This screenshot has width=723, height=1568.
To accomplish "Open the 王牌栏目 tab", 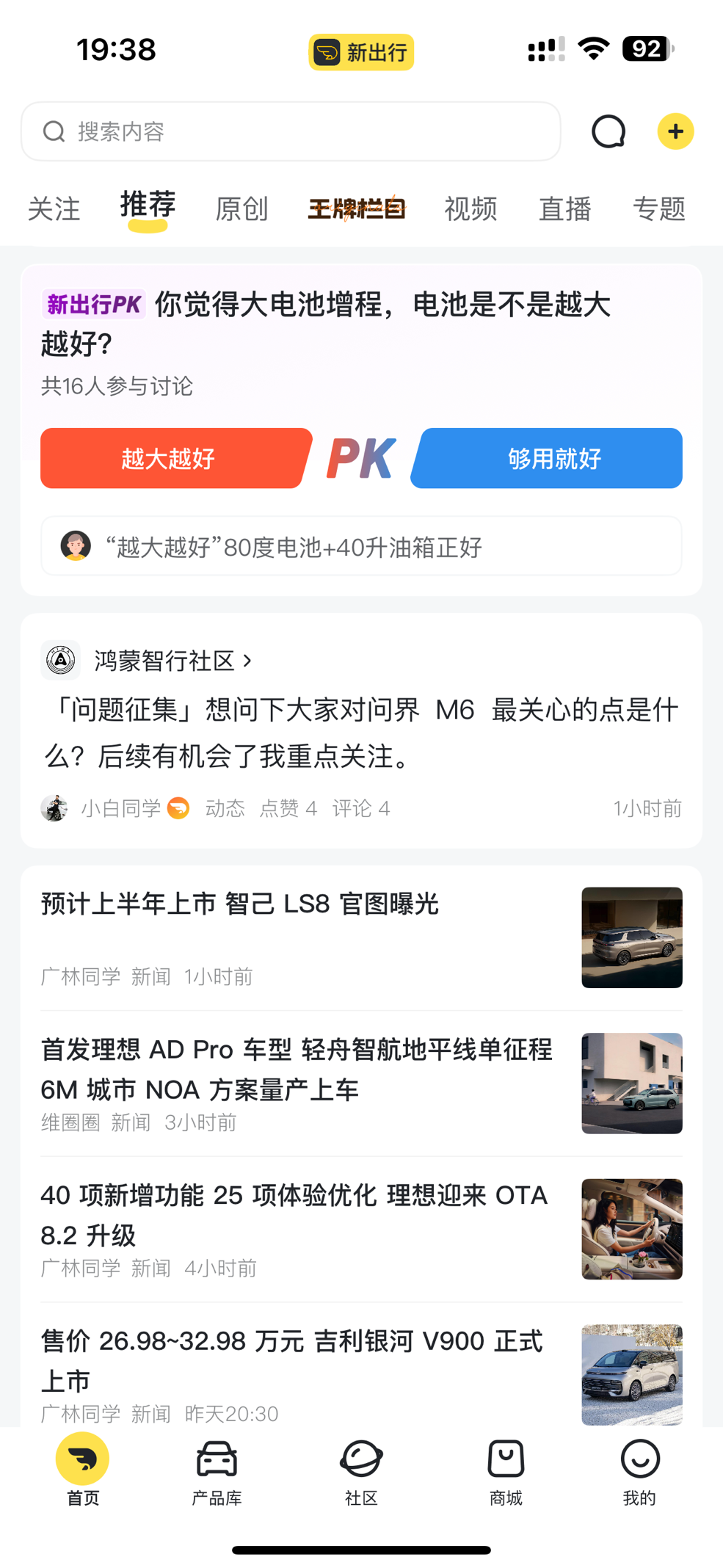I will (x=357, y=209).
